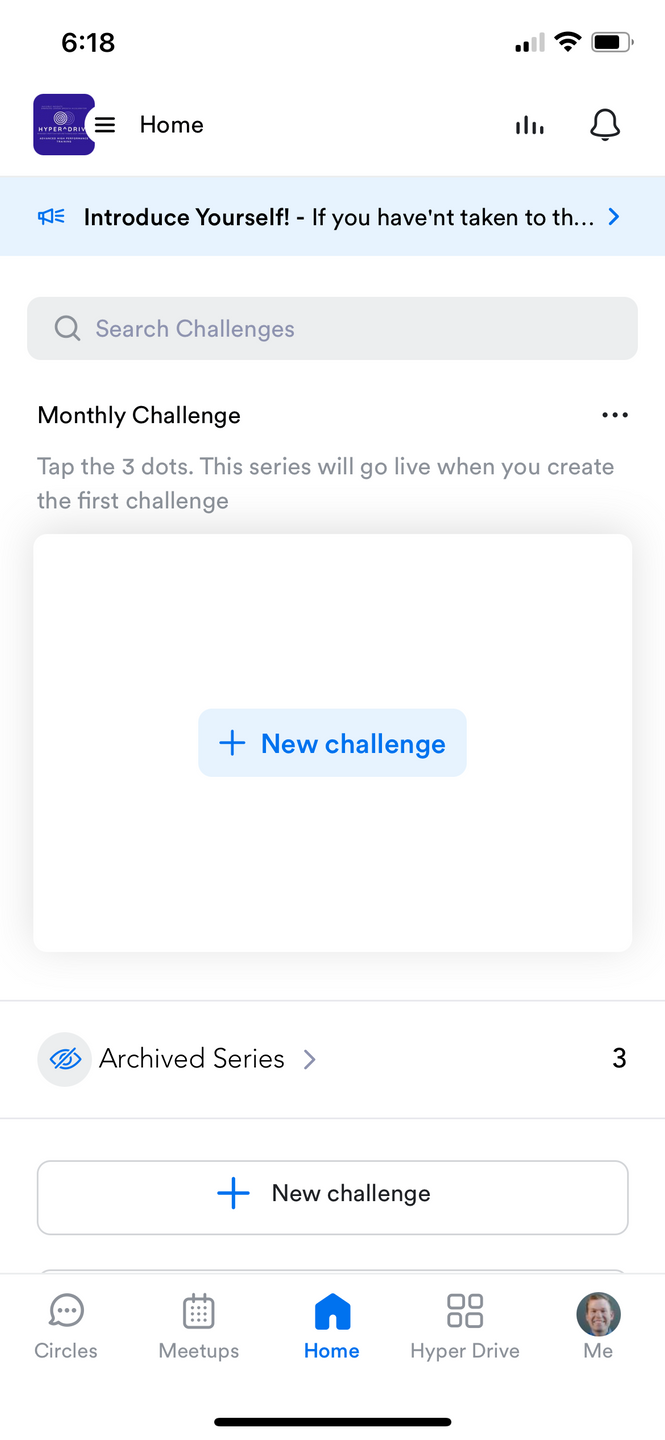Go to the Home tab

(332, 1326)
